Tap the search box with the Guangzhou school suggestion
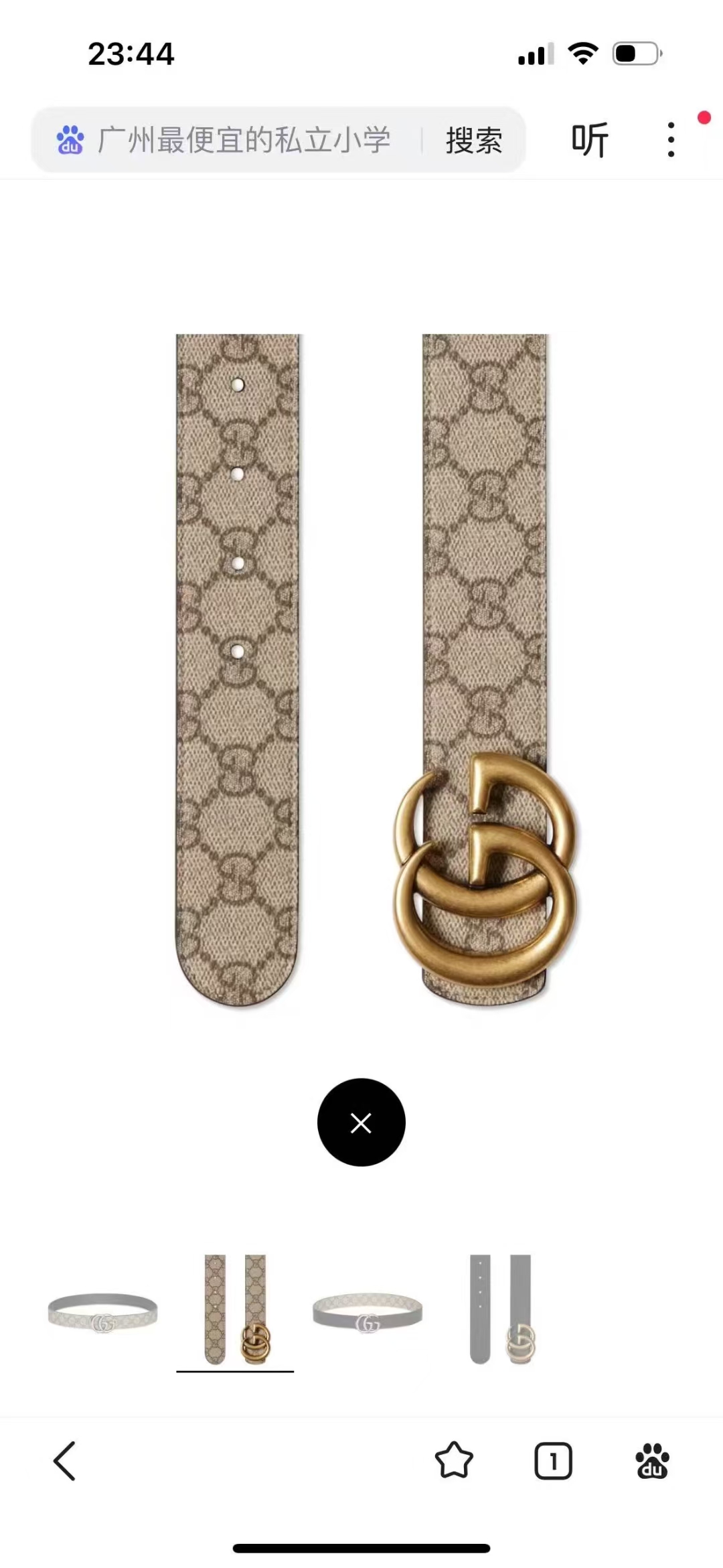This screenshot has width=723, height=1568. point(241,141)
